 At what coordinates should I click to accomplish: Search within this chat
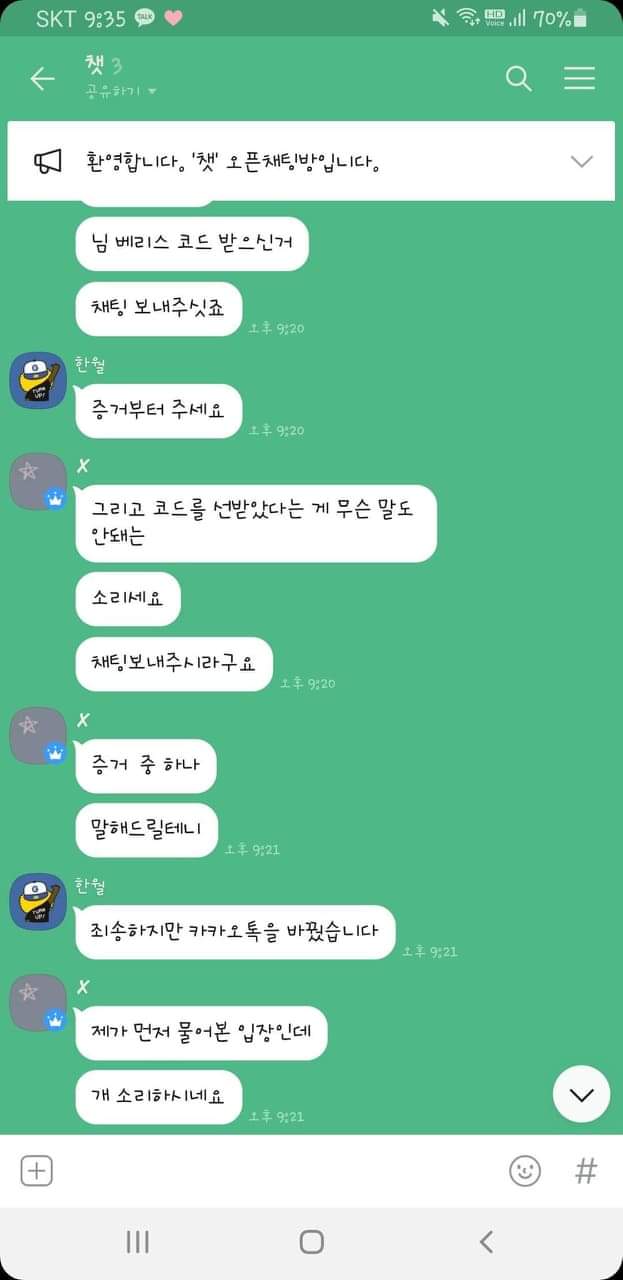pos(518,79)
